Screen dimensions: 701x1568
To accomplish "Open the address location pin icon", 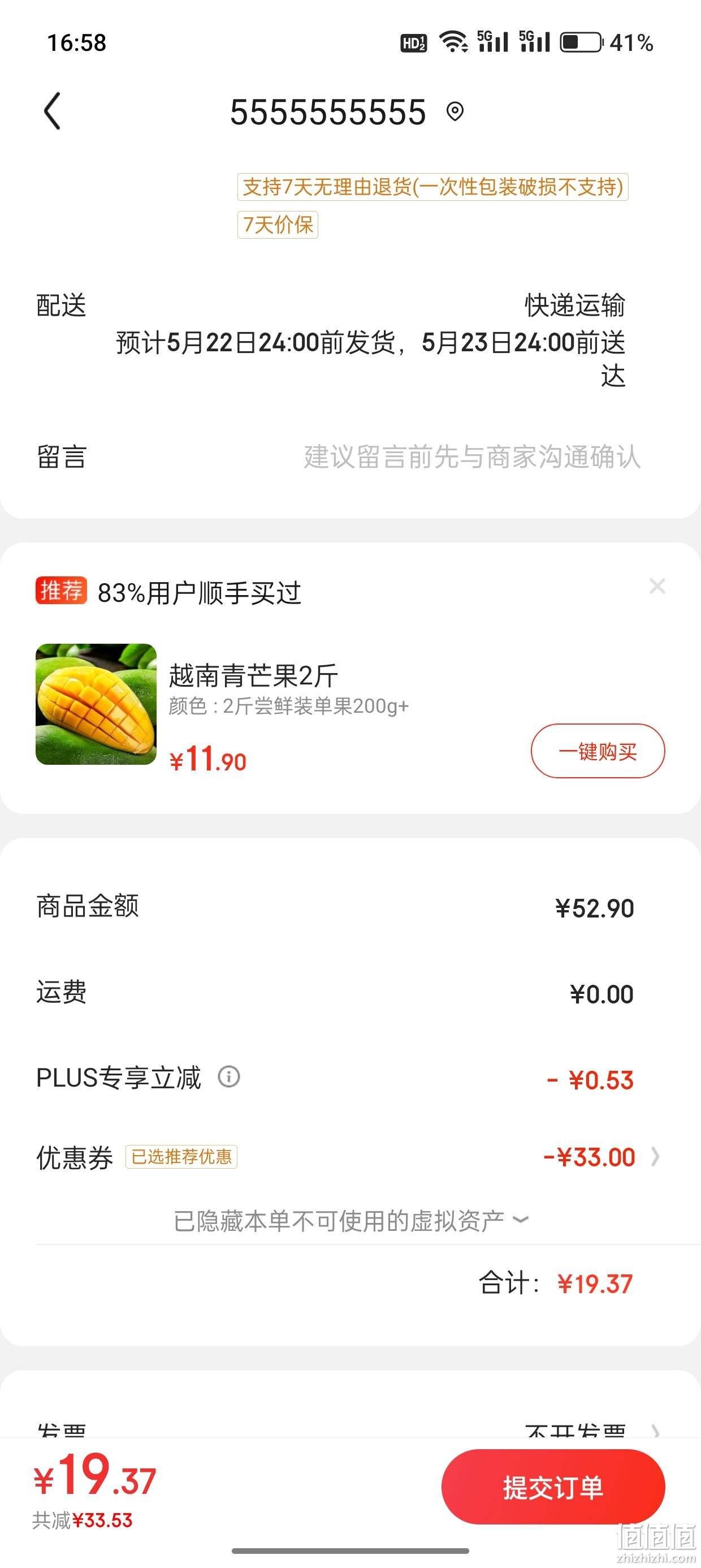I will [455, 112].
